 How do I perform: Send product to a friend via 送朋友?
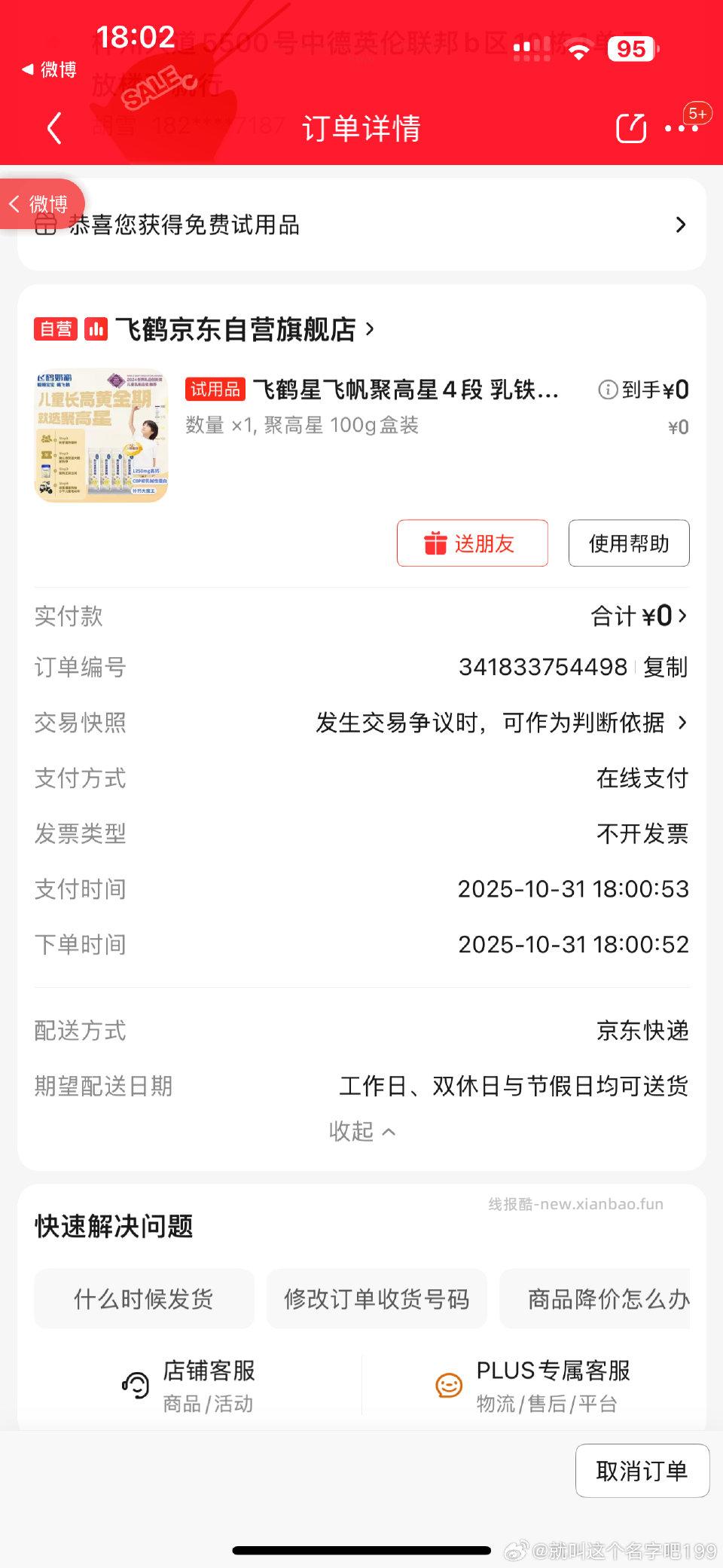(x=472, y=543)
